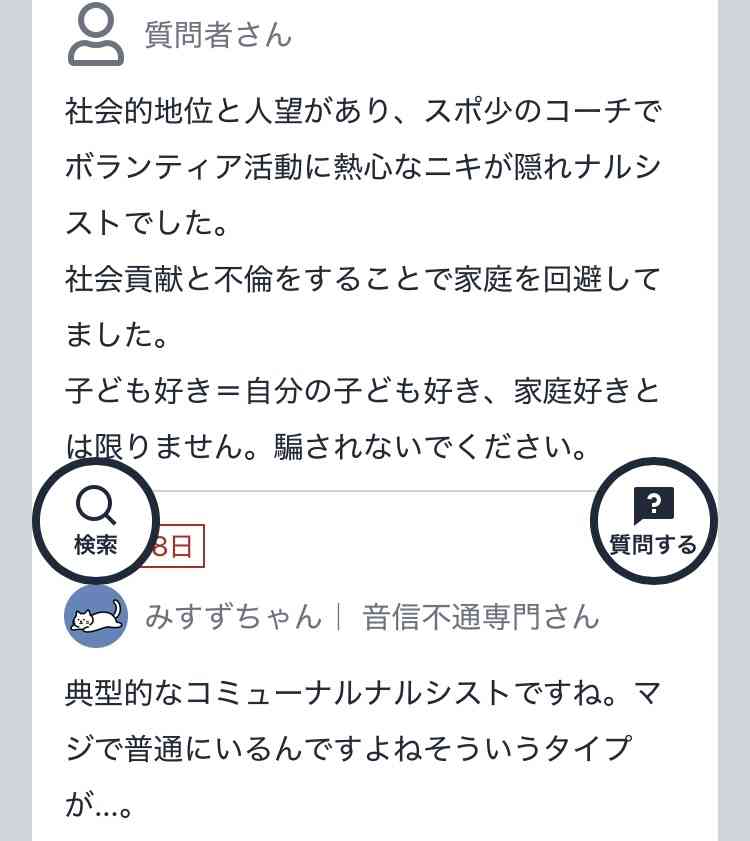Viewport: 750px width, 841px height.
Task: Open the 質問する question mark speech bubble icon
Action: point(655,517)
